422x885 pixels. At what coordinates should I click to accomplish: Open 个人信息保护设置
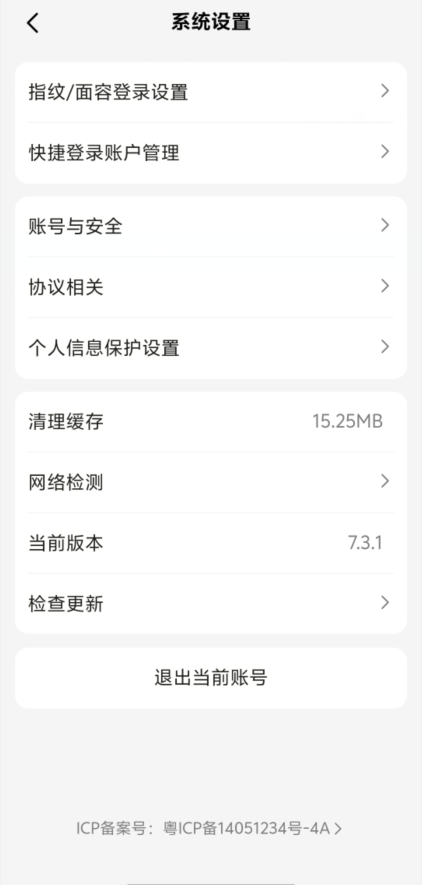[210, 348]
